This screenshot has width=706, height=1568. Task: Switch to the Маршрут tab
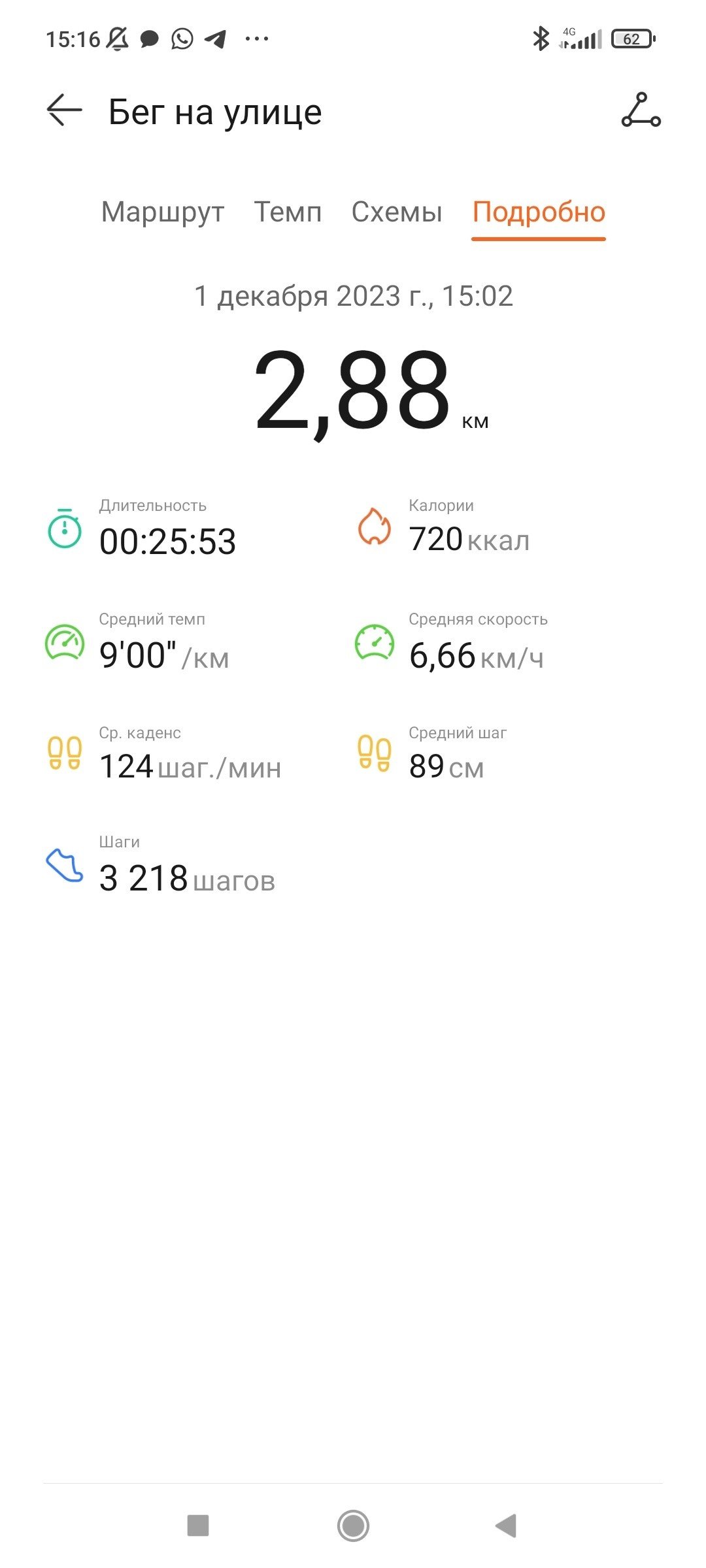point(163,212)
